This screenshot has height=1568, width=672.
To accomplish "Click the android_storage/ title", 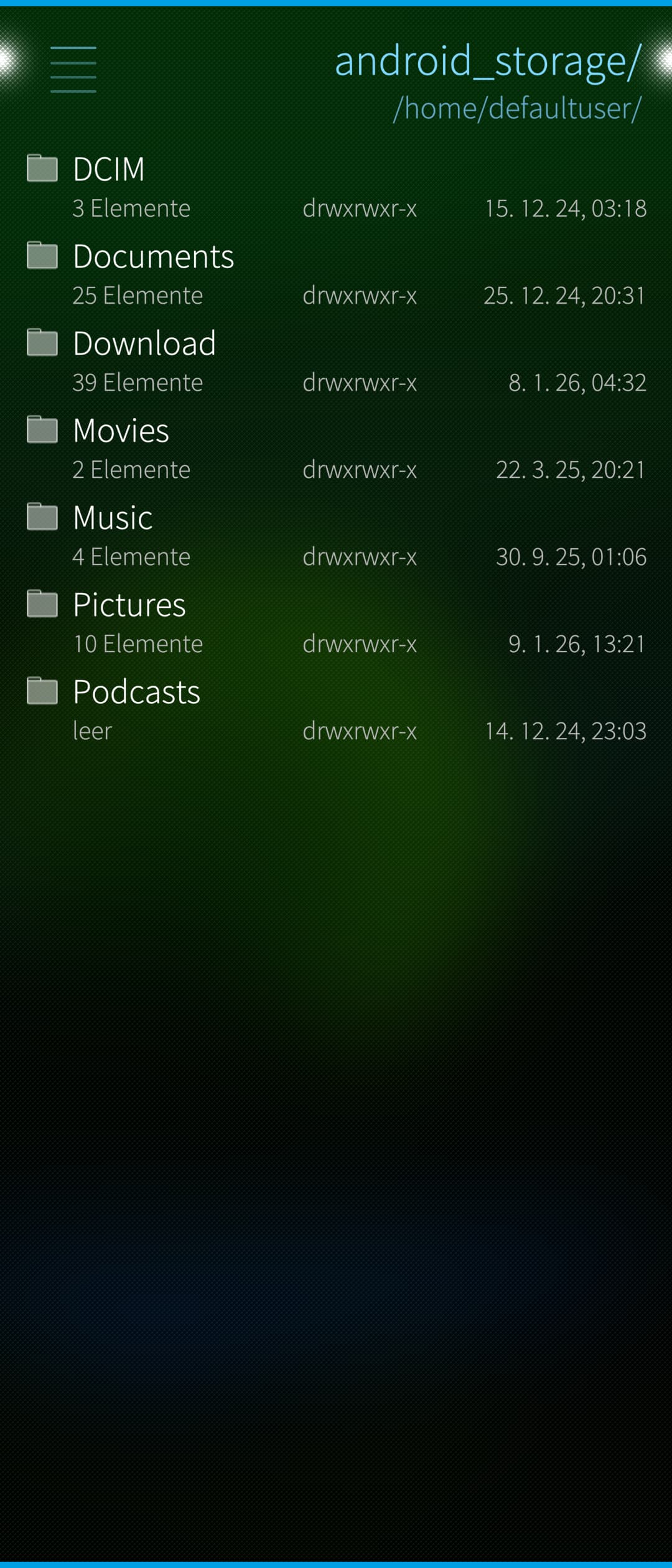I will (x=487, y=62).
